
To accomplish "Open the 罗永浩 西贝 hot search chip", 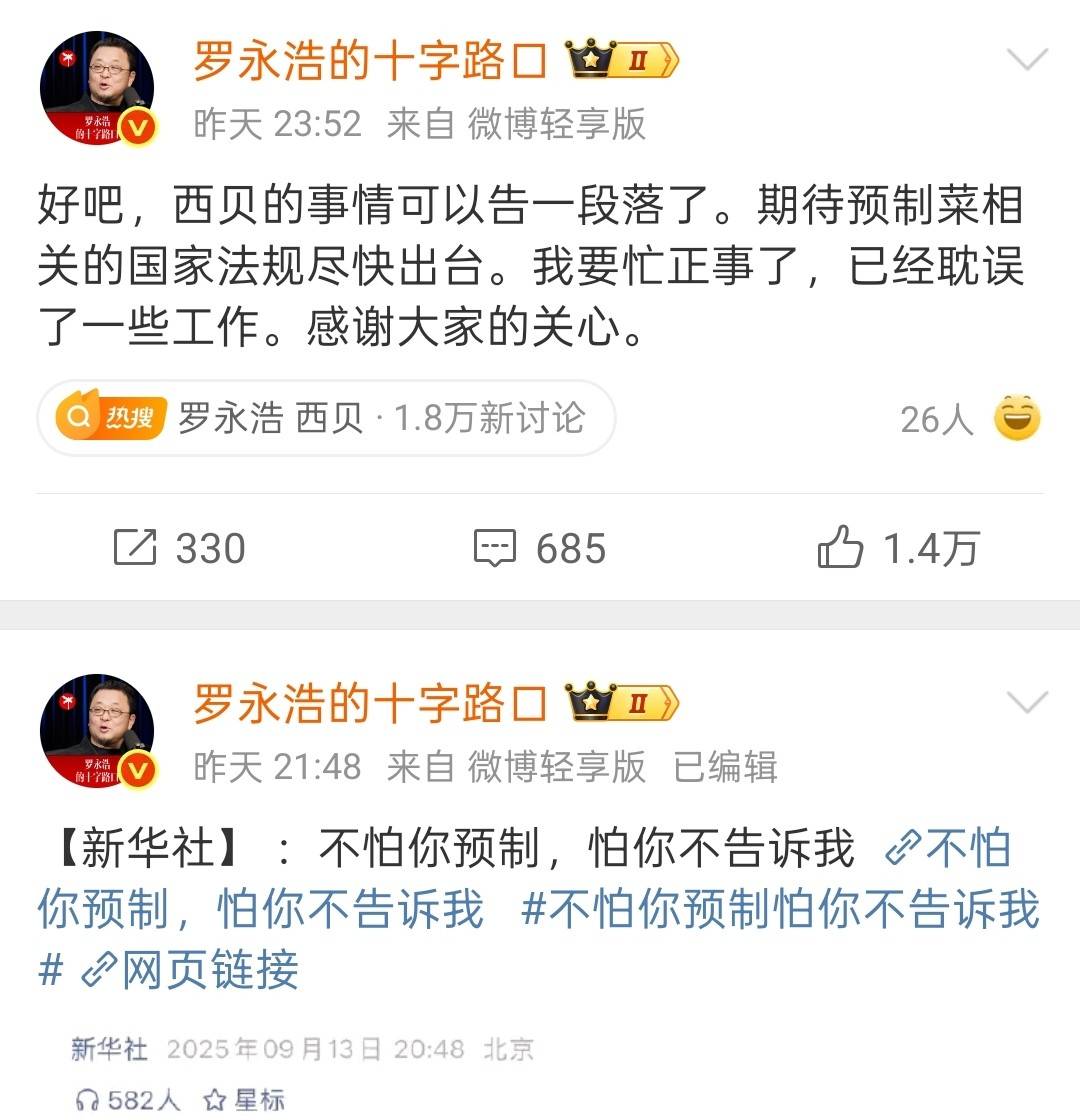I will click(325, 418).
